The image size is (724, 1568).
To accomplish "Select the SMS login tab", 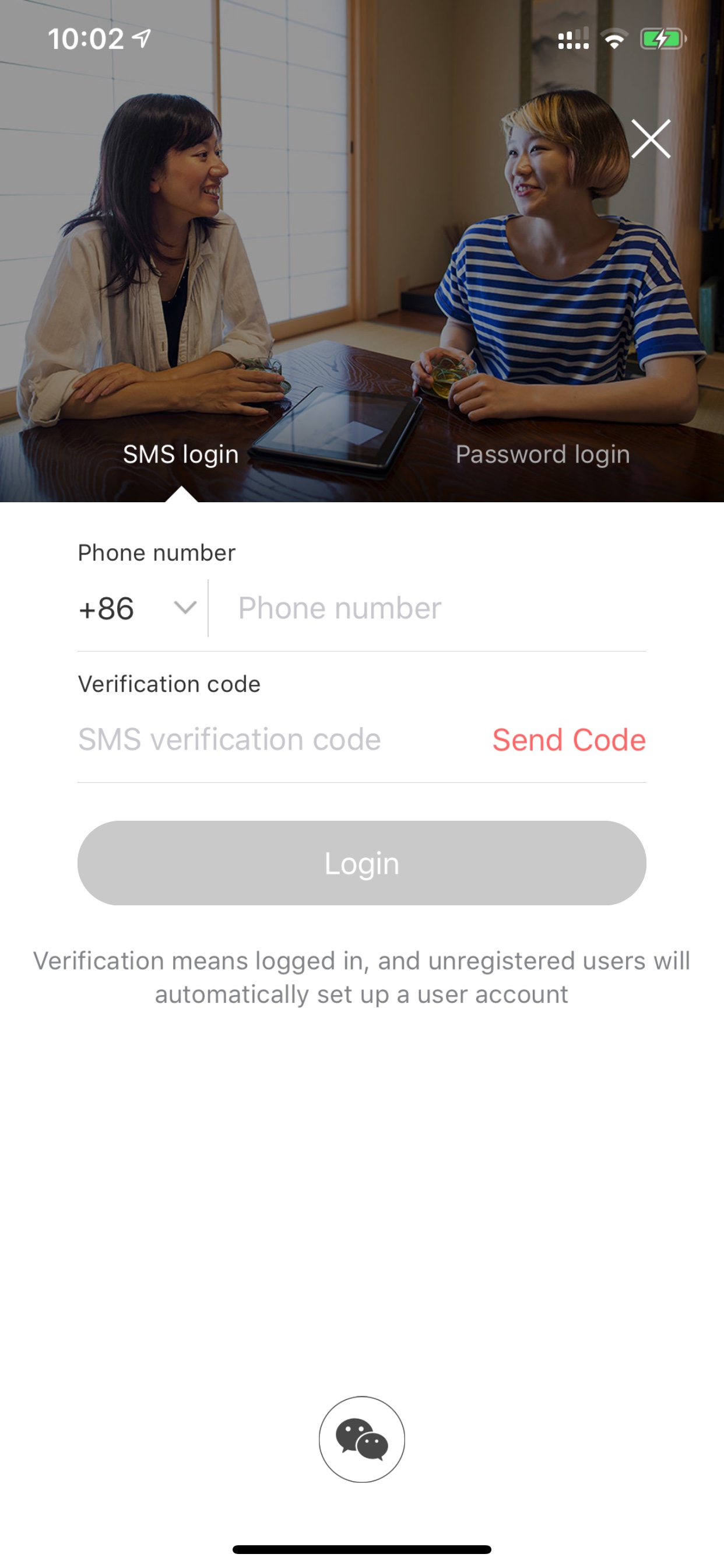I will [181, 454].
